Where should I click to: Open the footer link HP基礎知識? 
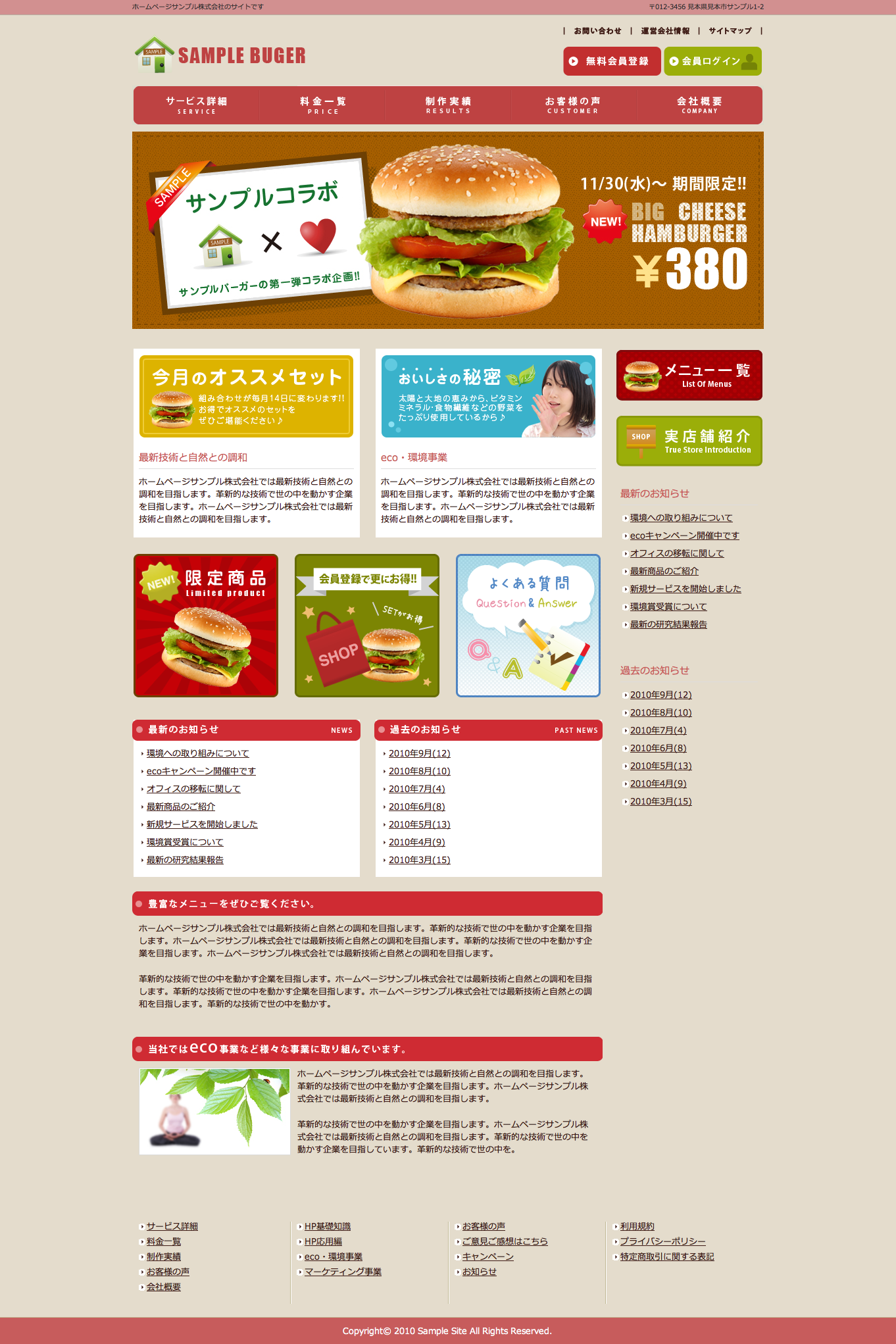pos(327,1226)
